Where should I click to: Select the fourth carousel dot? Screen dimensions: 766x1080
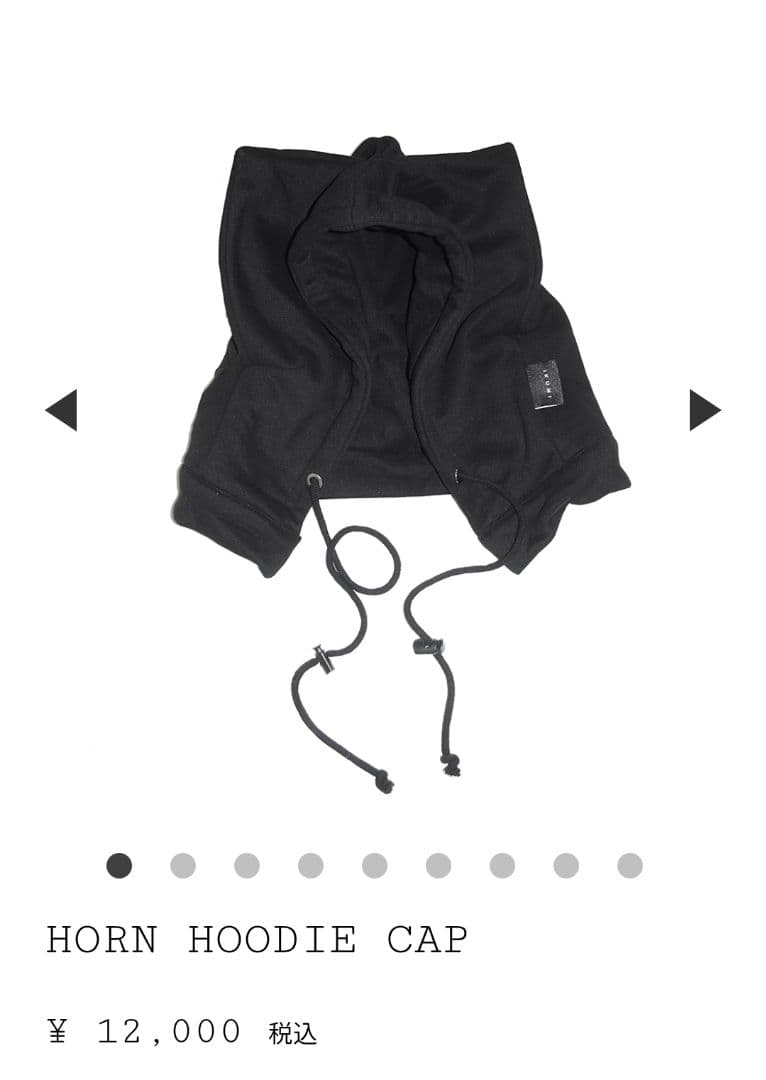311,866
